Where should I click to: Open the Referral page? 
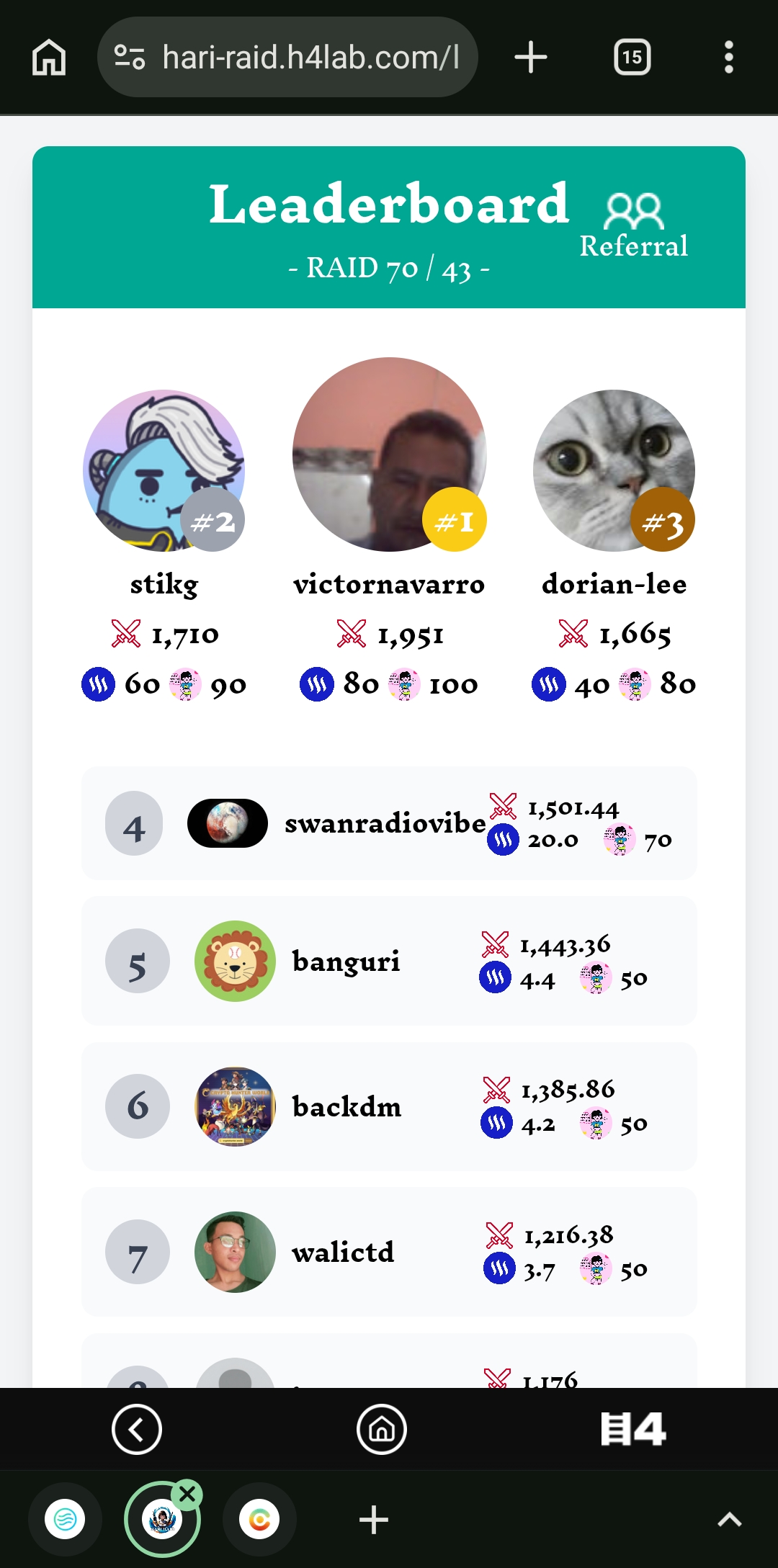click(634, 225)
